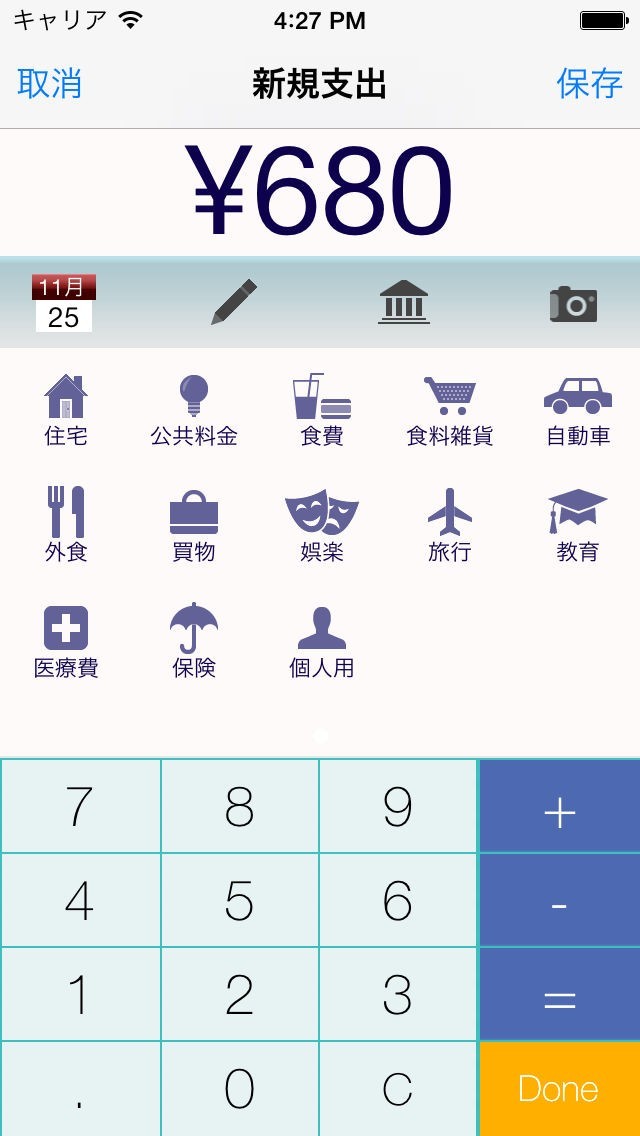Add a note with the pencil icon
This screenshot has height=1136, width=640.
coord(234,302)
